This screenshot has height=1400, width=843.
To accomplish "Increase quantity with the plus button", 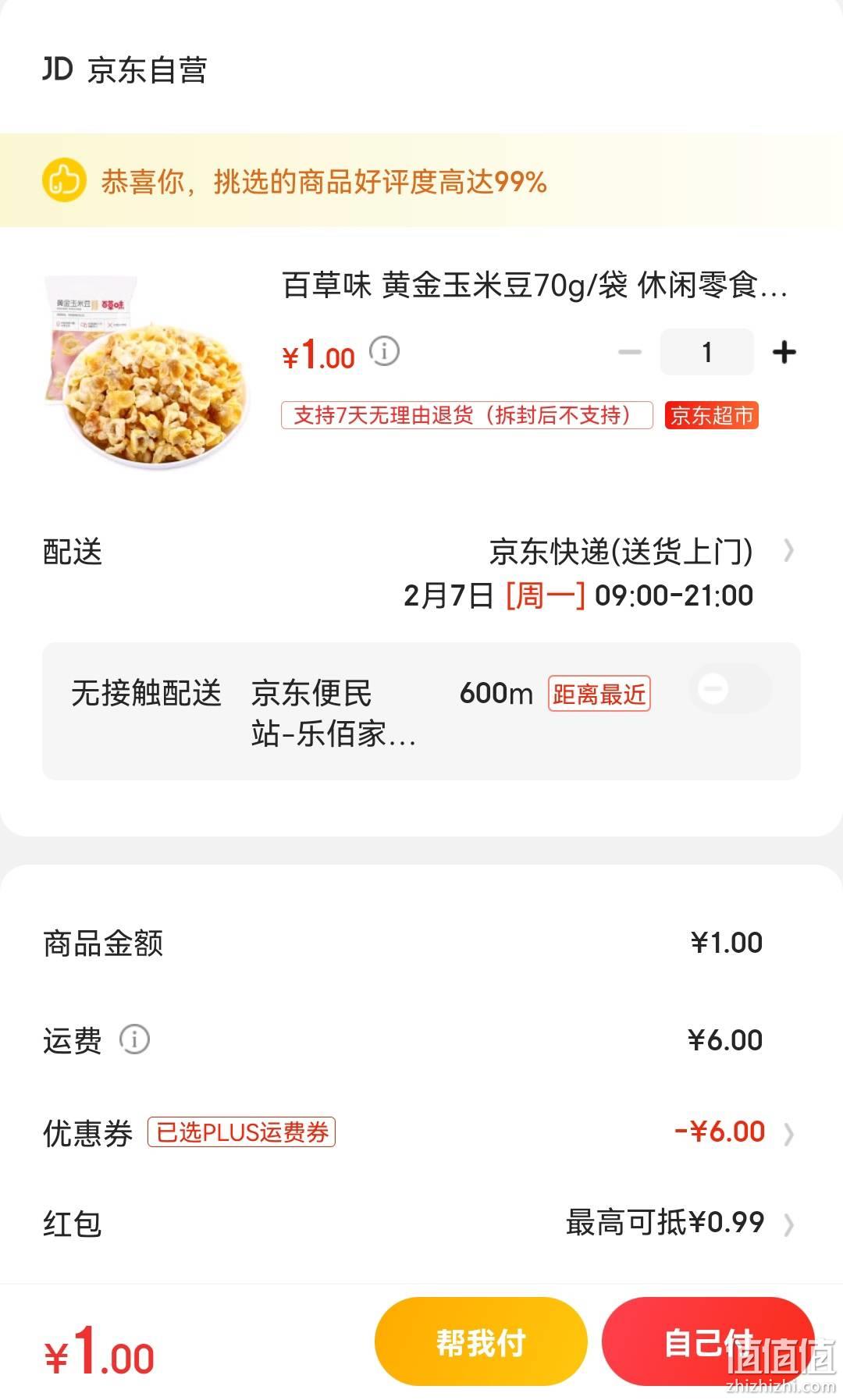I will (x=784, y=353).
